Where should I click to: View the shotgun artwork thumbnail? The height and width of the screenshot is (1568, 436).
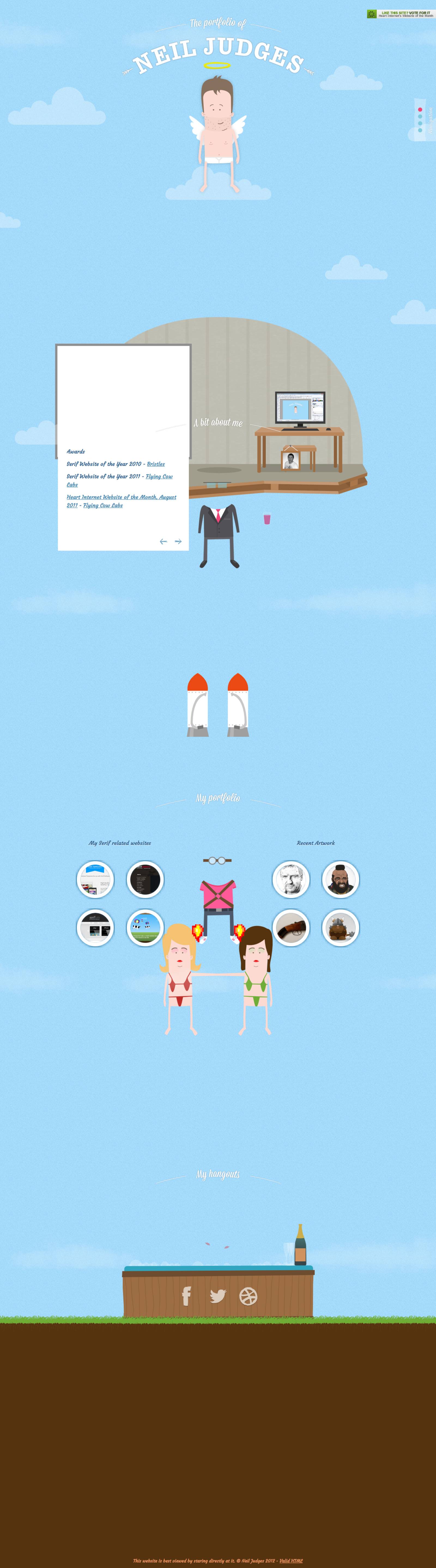point(290,928)
